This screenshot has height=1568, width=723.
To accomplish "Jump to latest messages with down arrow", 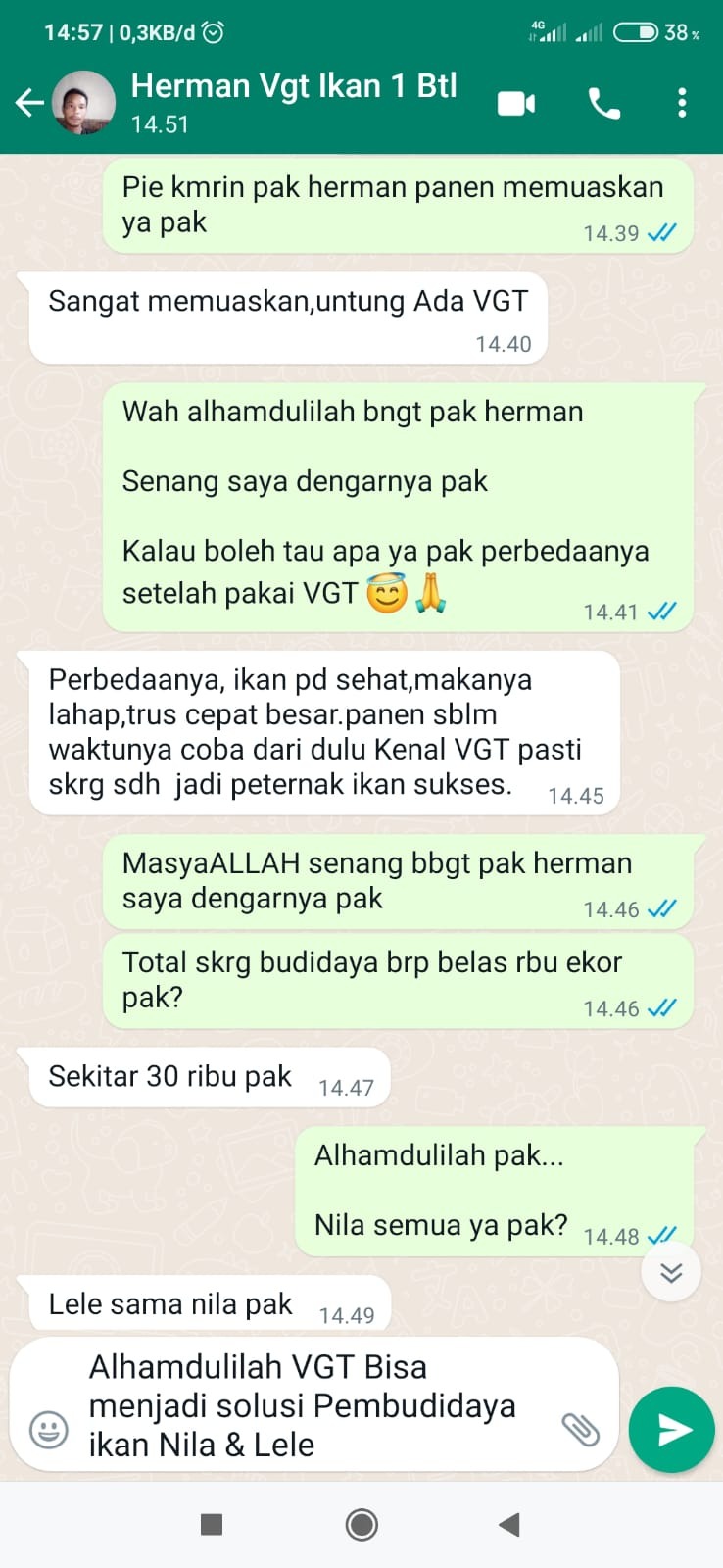I will click(x=671, y=1272).
